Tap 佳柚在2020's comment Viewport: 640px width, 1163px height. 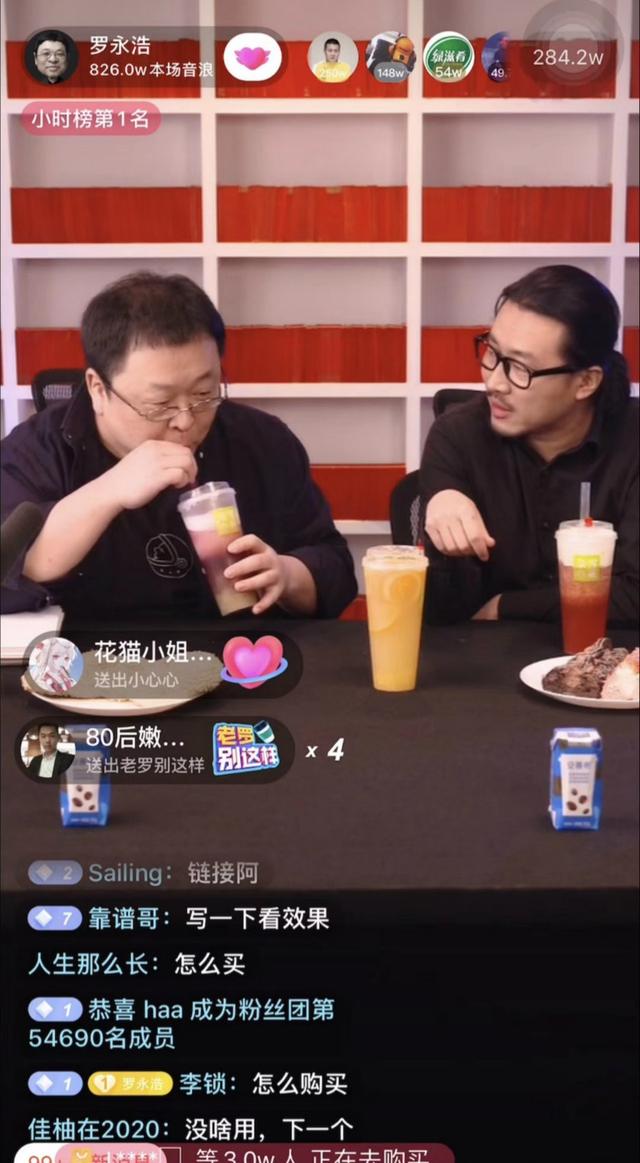pos(190,1129)
